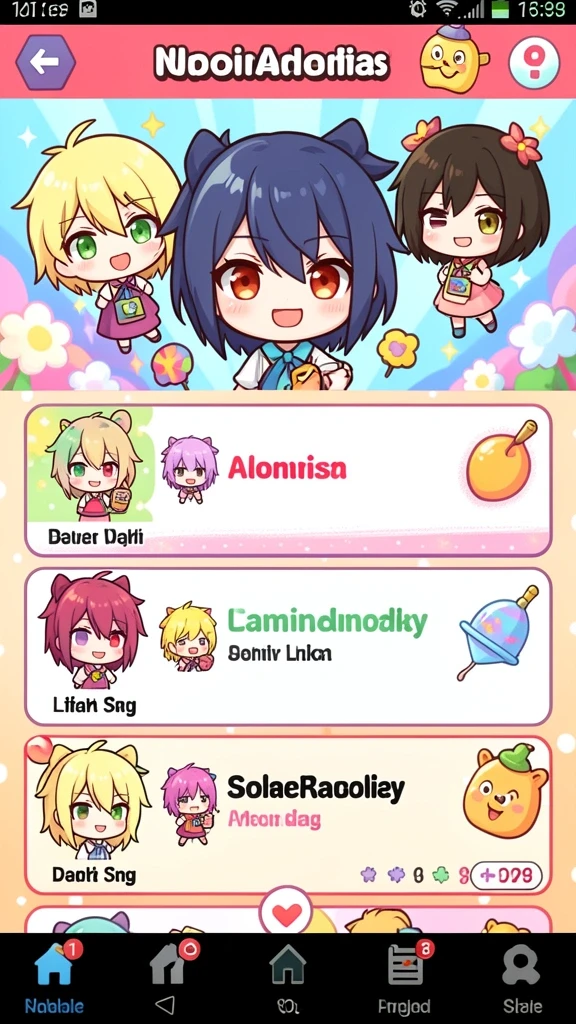Select the middle house tab
The width and height of the screenshot is (576, 1024).
pos(288,976)
